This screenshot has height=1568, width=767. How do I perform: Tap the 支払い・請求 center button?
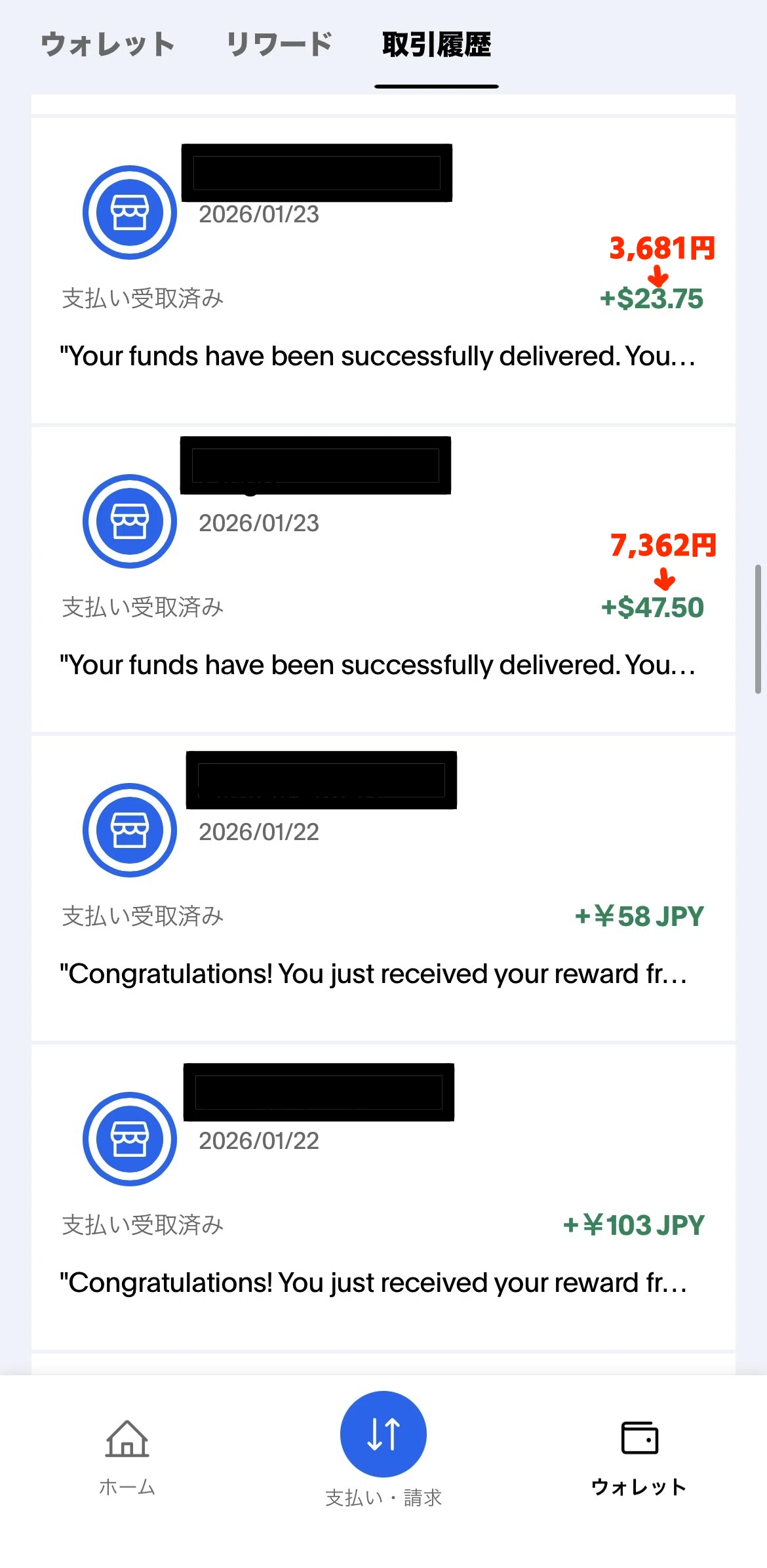click(x=383, y=1435)
